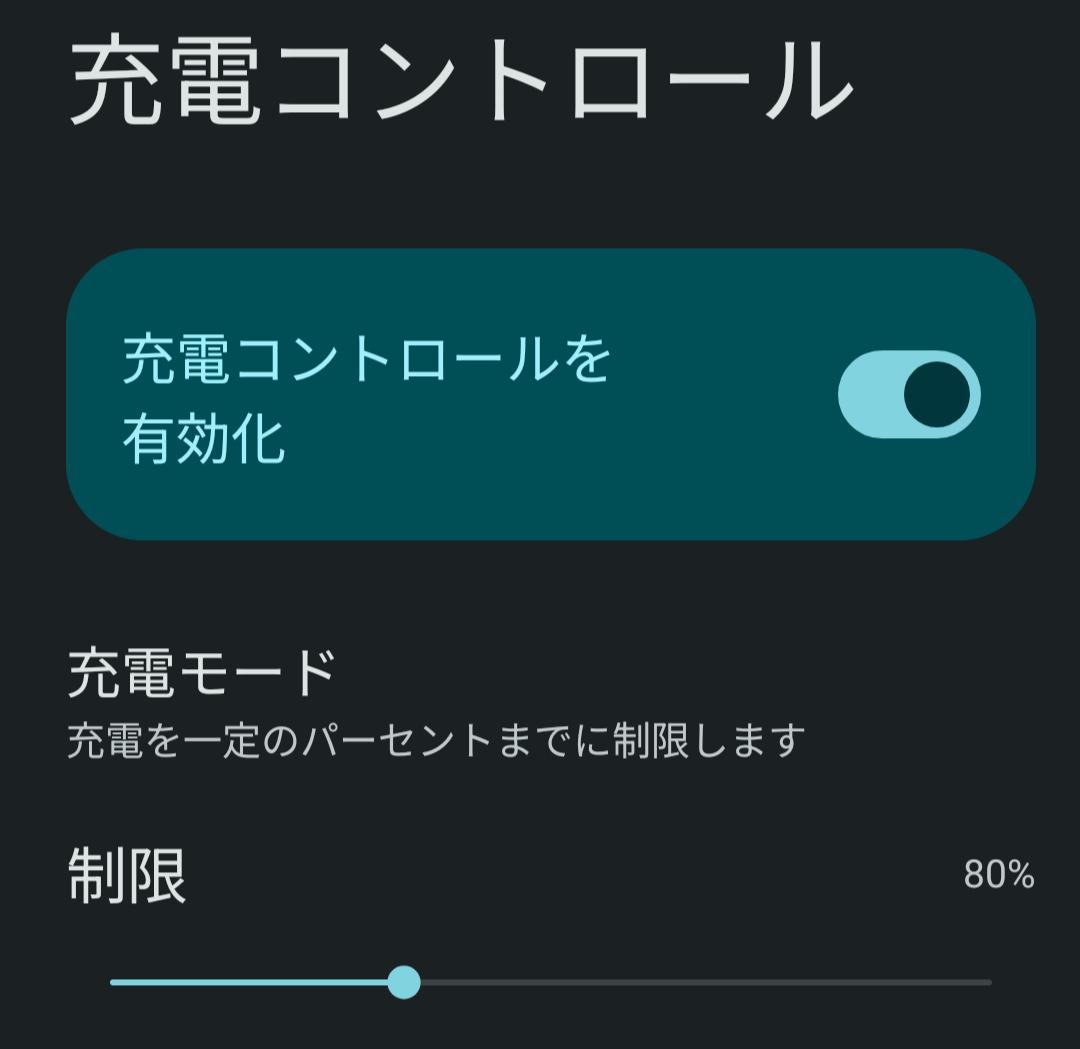The height and width of the screenshot is (1049, 1080).
Task: Disable the 充電コントロールを有効化 switch
Action: 908,394
